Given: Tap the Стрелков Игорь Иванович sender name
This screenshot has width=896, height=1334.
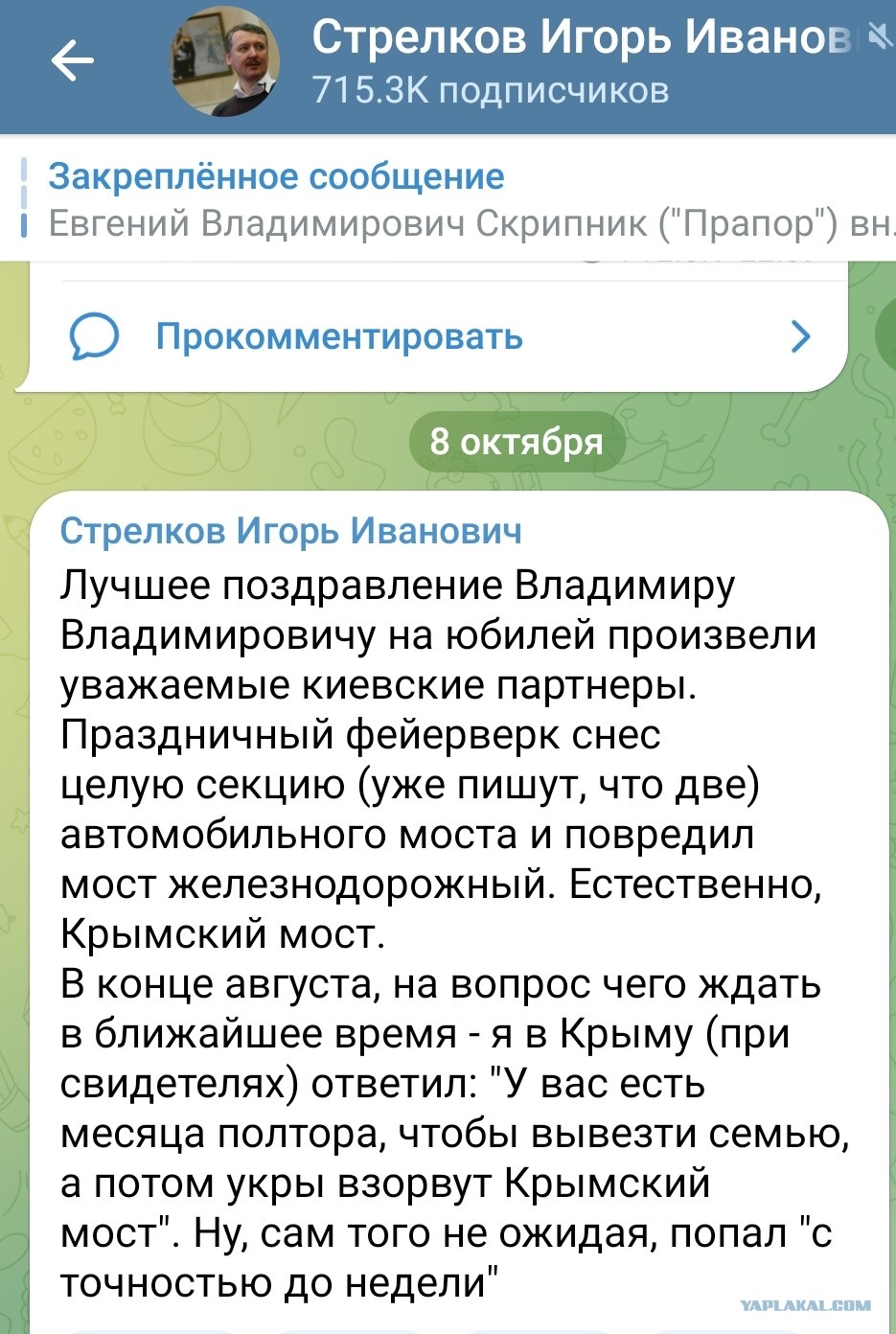Looking at the screenshot, I should pos(291,530).
